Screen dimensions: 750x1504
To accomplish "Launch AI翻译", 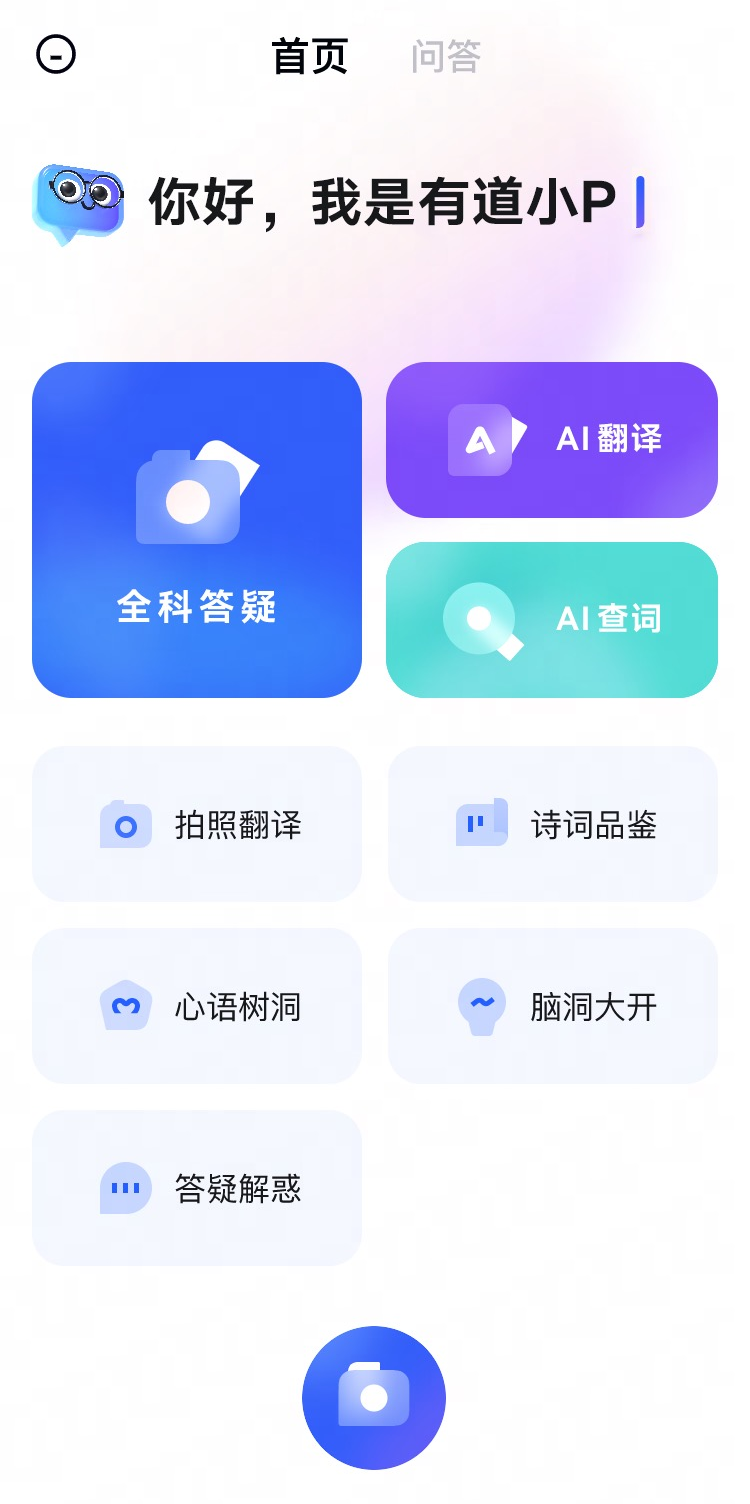I will point(552,440).
